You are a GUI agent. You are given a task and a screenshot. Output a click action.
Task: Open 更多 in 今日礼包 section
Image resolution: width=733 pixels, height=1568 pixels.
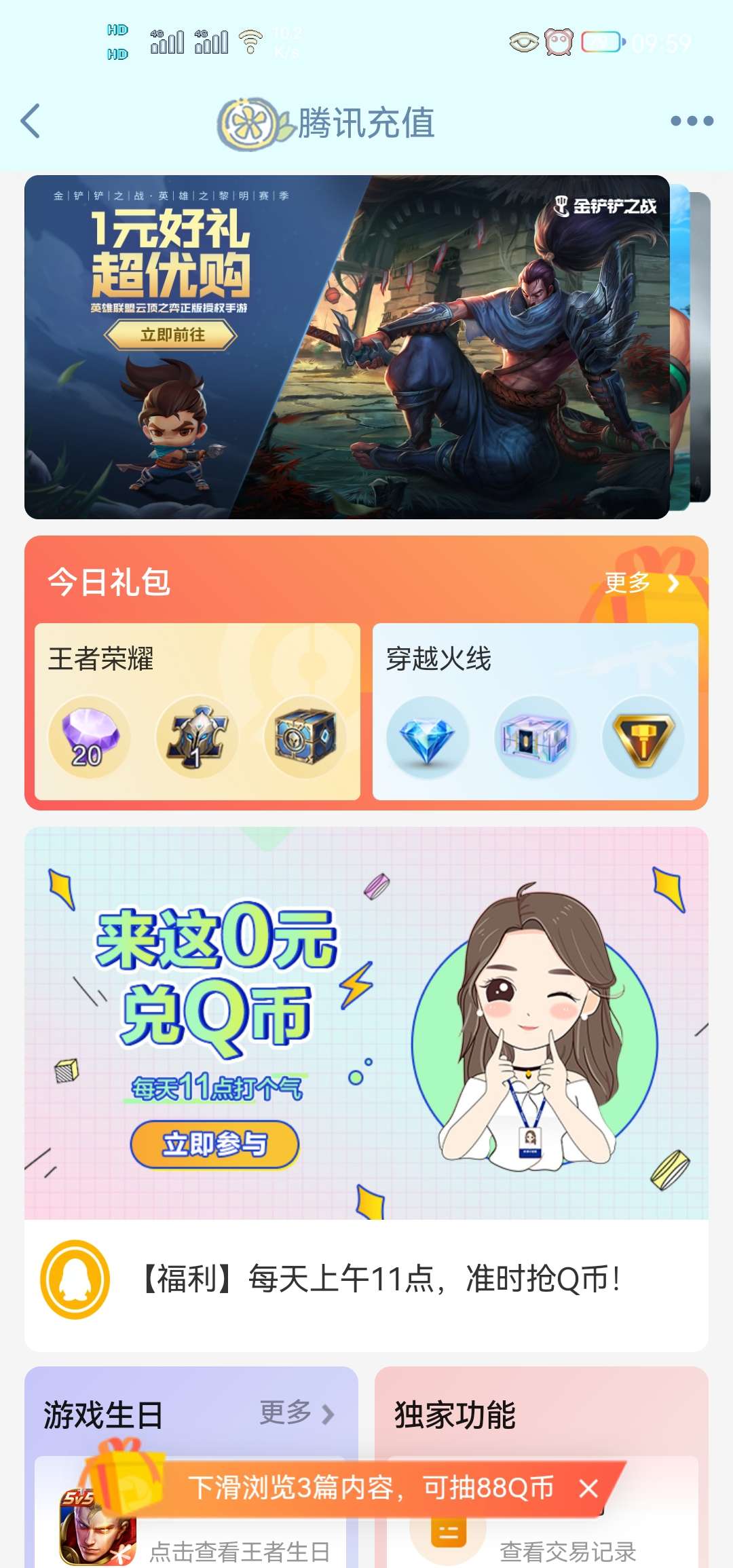click(641, 583)
